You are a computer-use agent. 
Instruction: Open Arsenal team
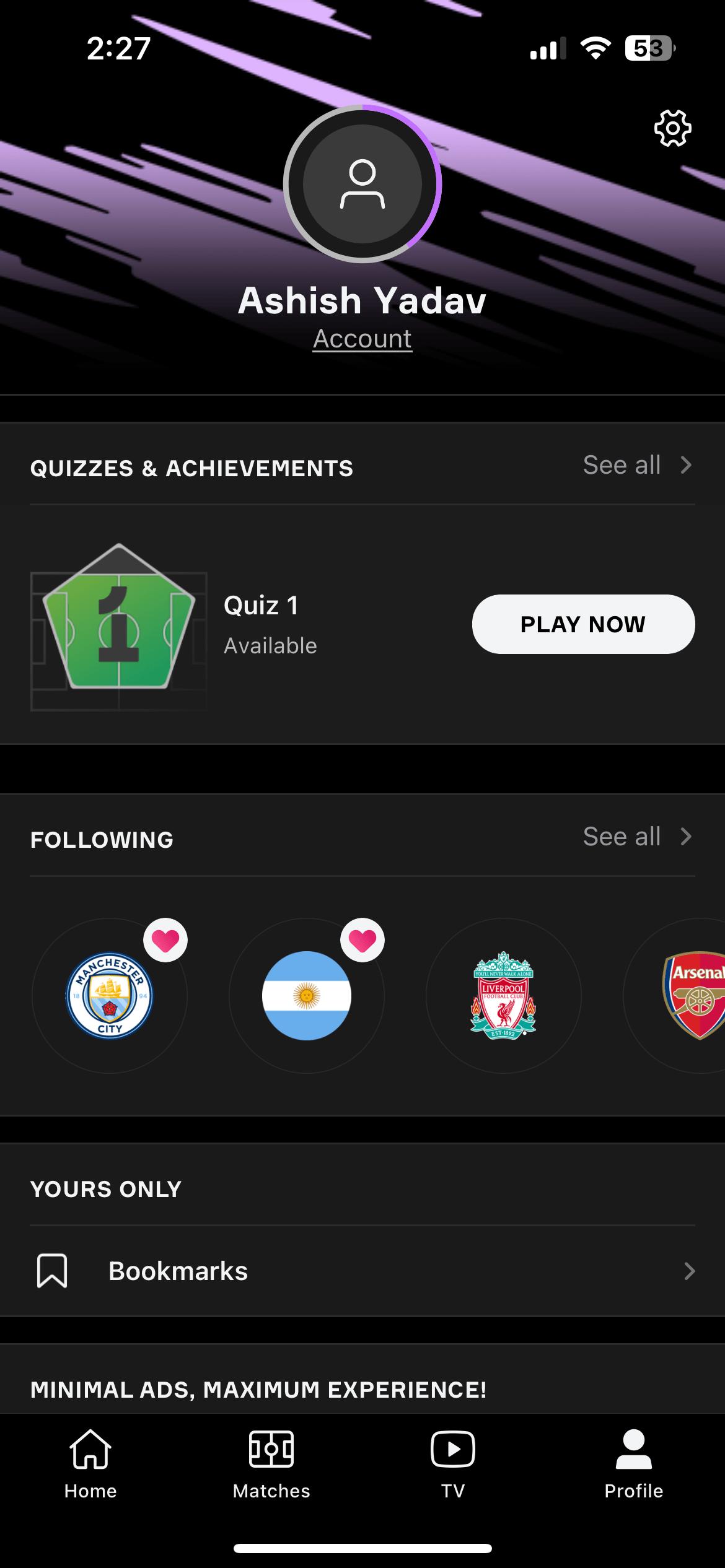point(693,996)
